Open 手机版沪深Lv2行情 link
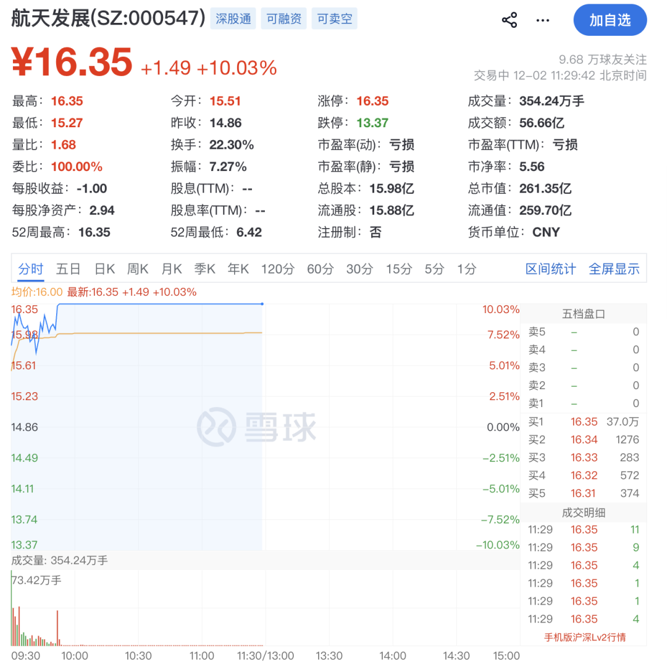Viewport: 667px width, 667px height. click(x=586, y=637)
